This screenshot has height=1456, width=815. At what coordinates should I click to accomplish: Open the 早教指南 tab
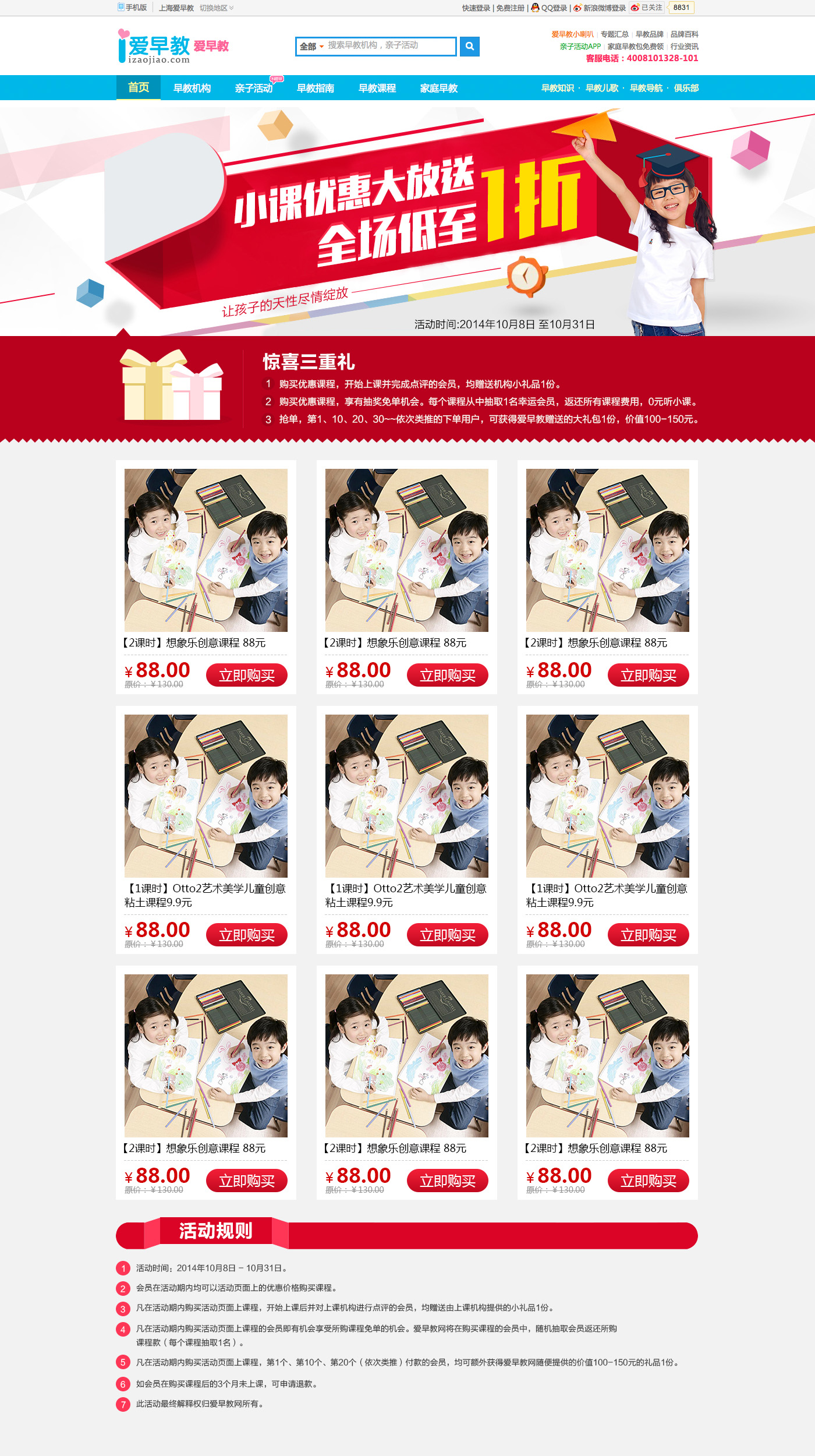(316, 89)
